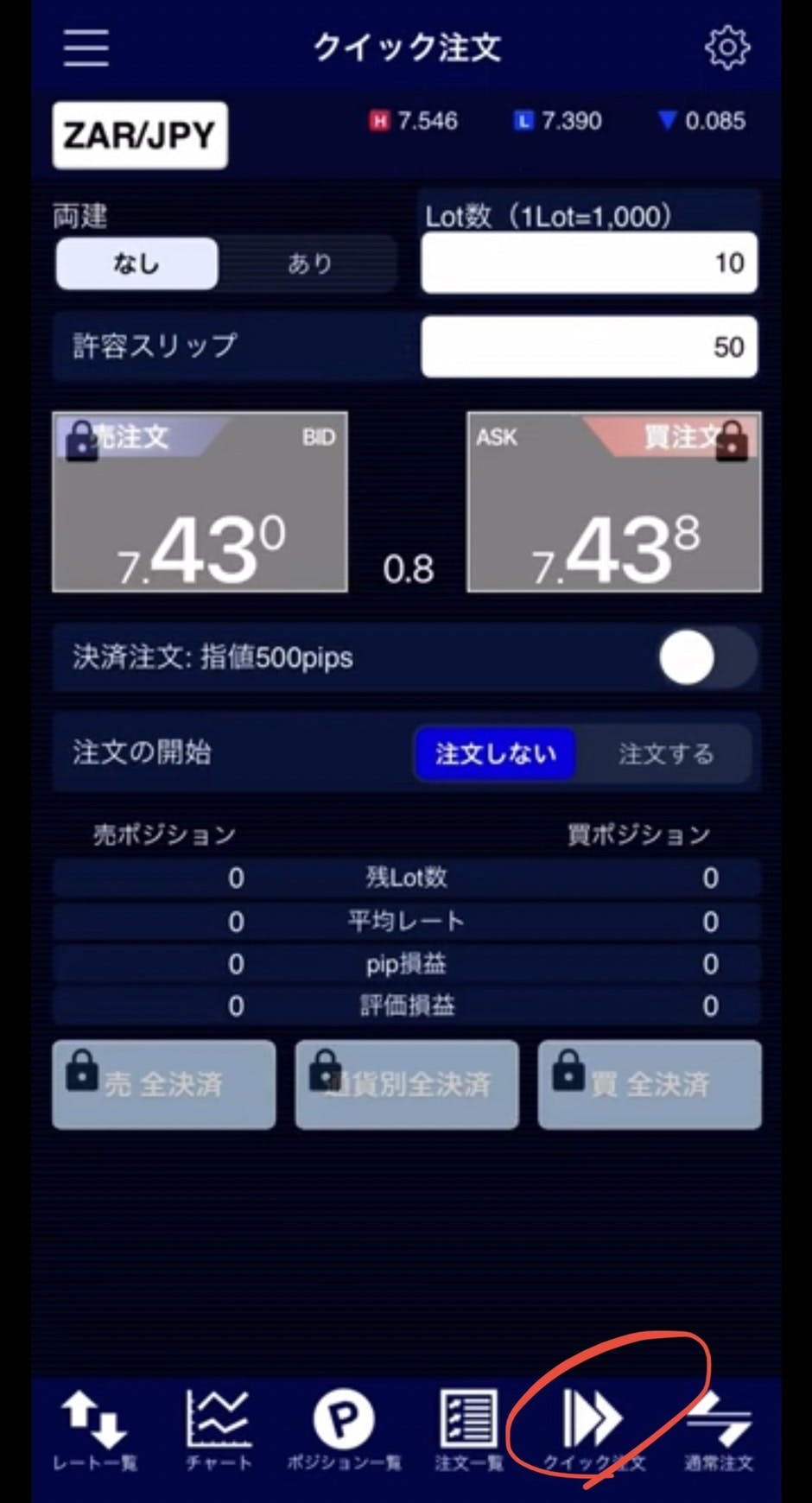Select 注文する option

(665, 753)
